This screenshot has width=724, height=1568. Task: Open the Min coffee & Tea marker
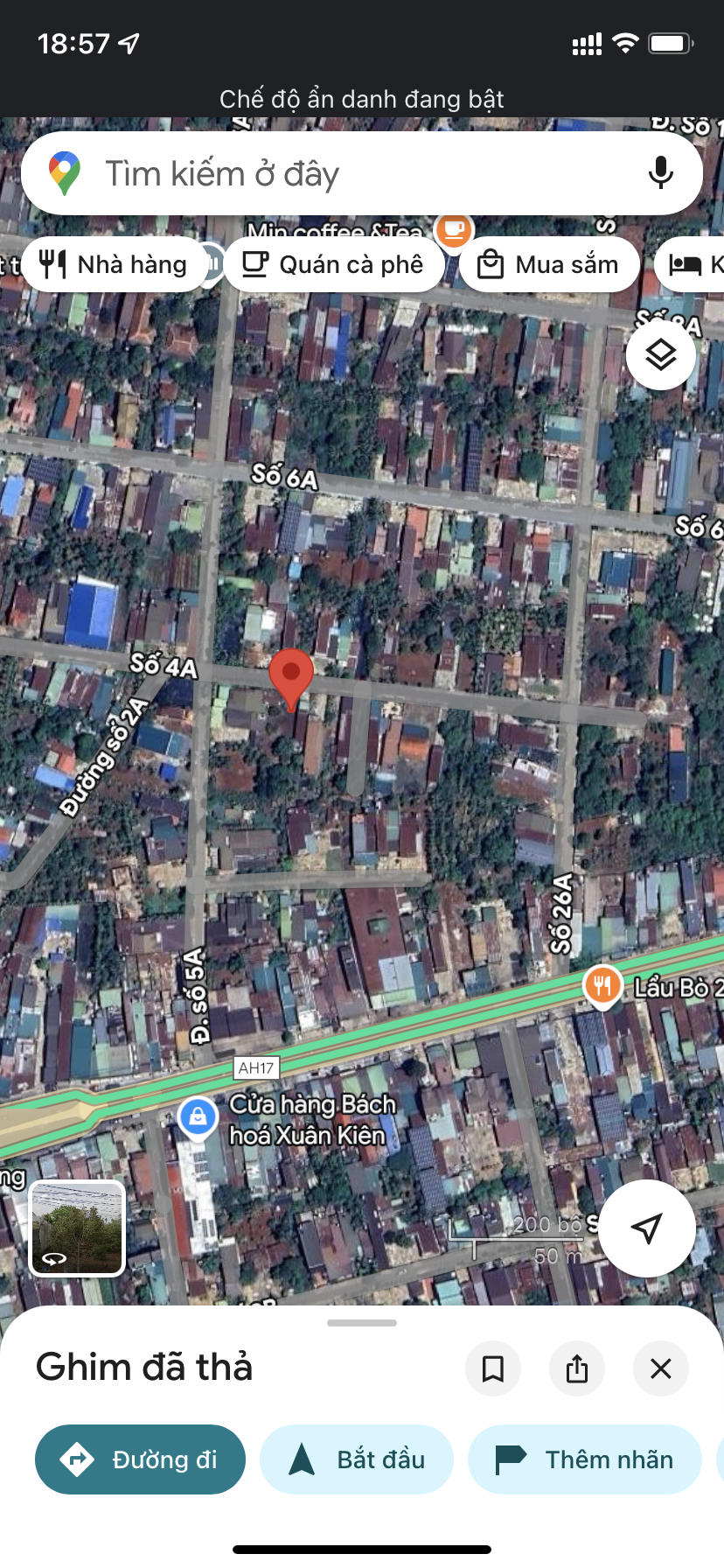point(453,229)
